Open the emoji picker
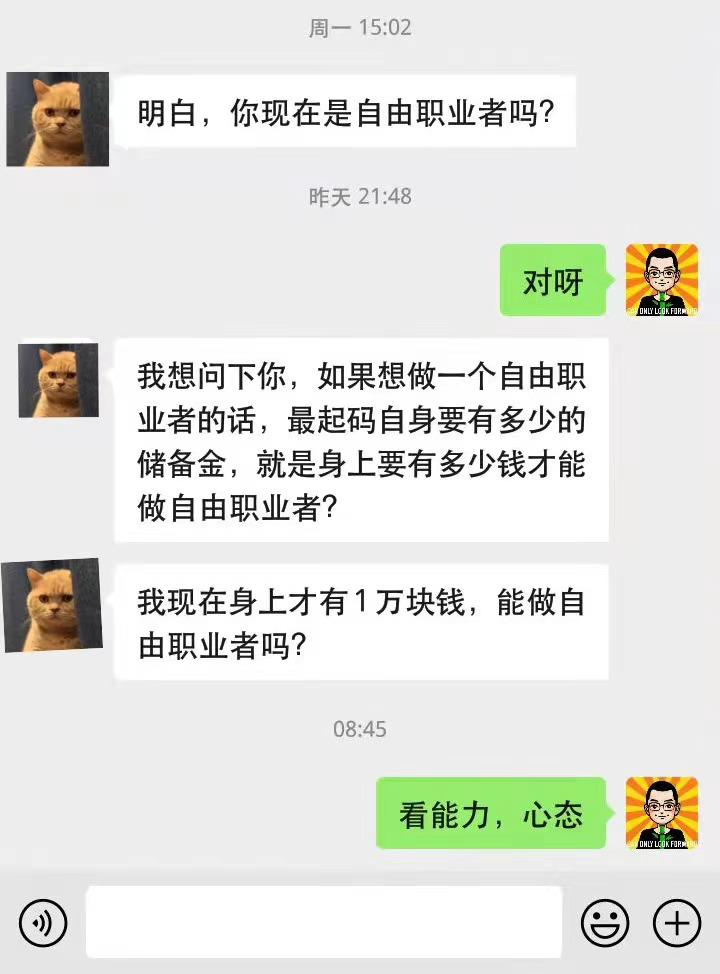This screenshot has width=720, height=974. tap(605, 922)
